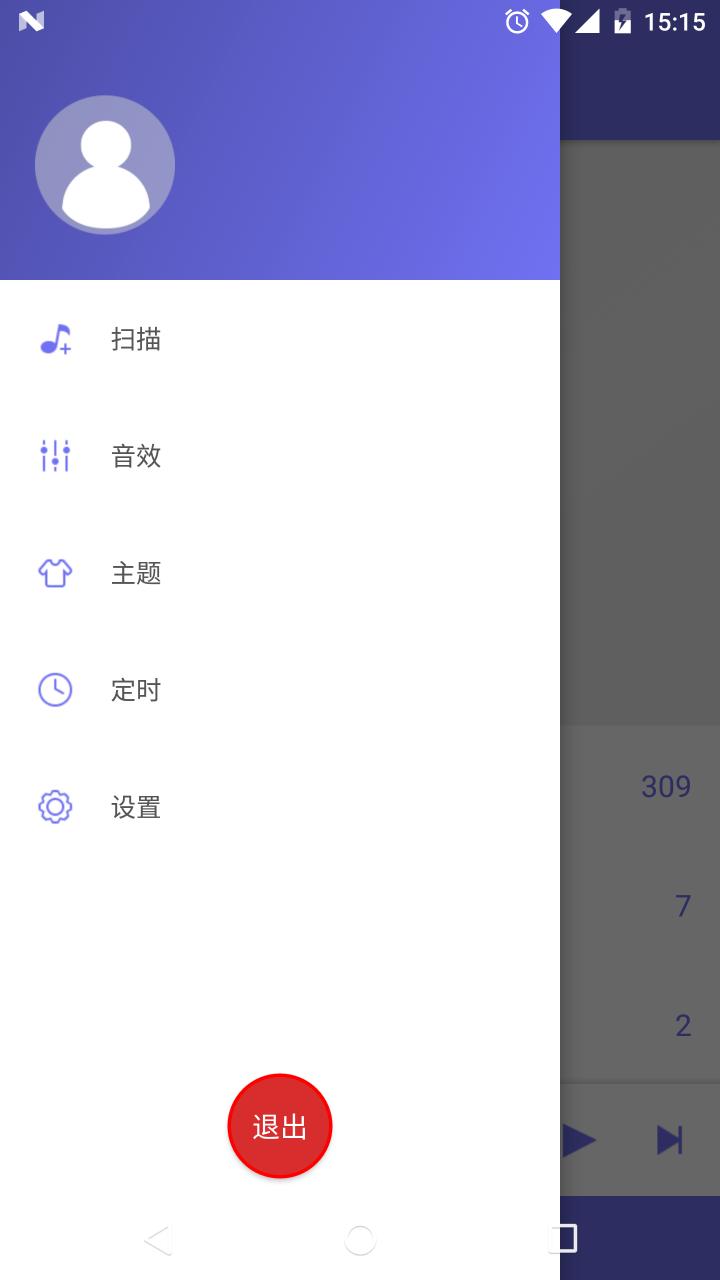Select the 设置 menu entry
Viewport: 720px width, 1280px height.
136,806
